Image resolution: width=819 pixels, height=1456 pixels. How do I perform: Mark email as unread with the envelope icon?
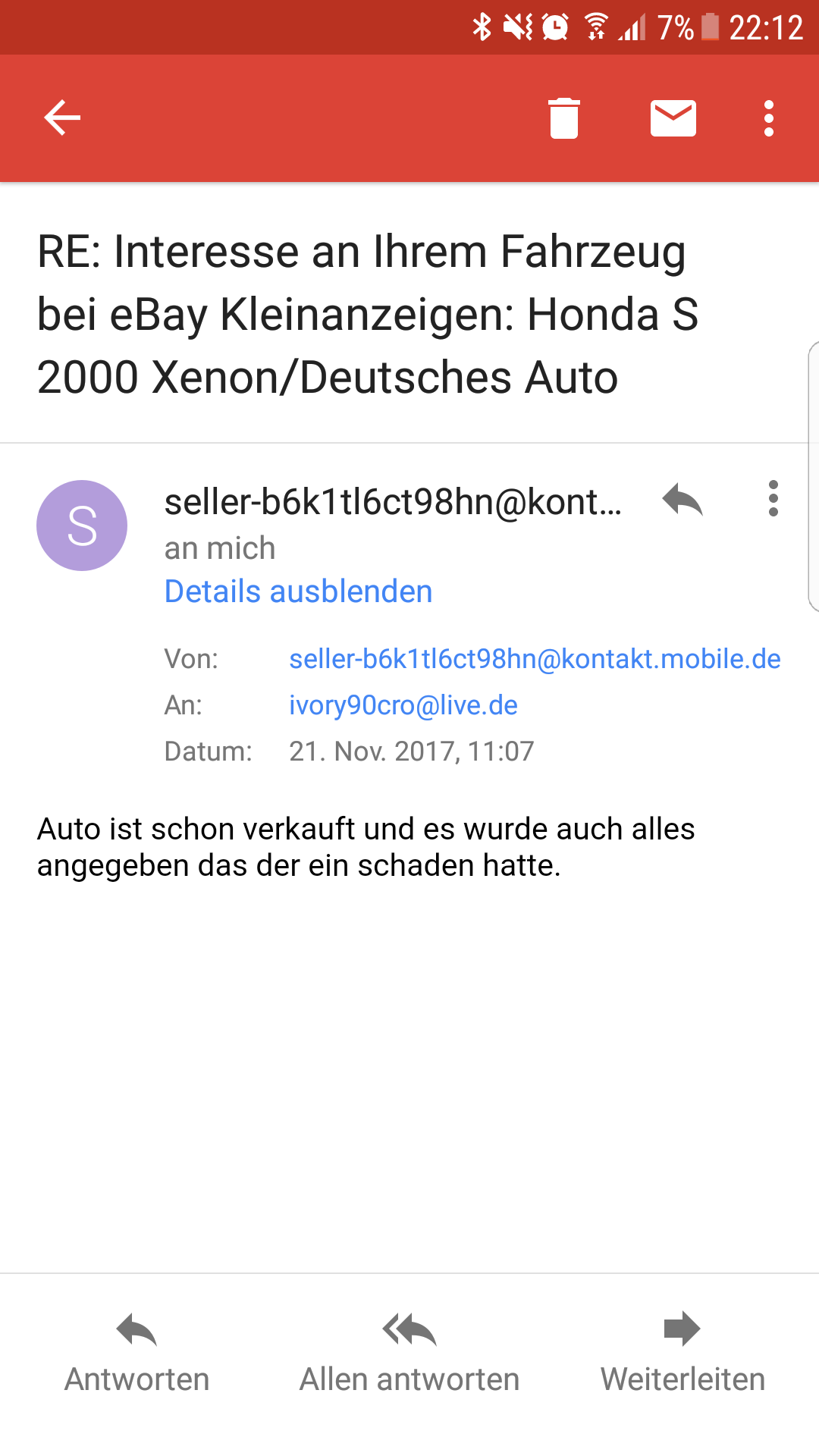click(673, 118)
